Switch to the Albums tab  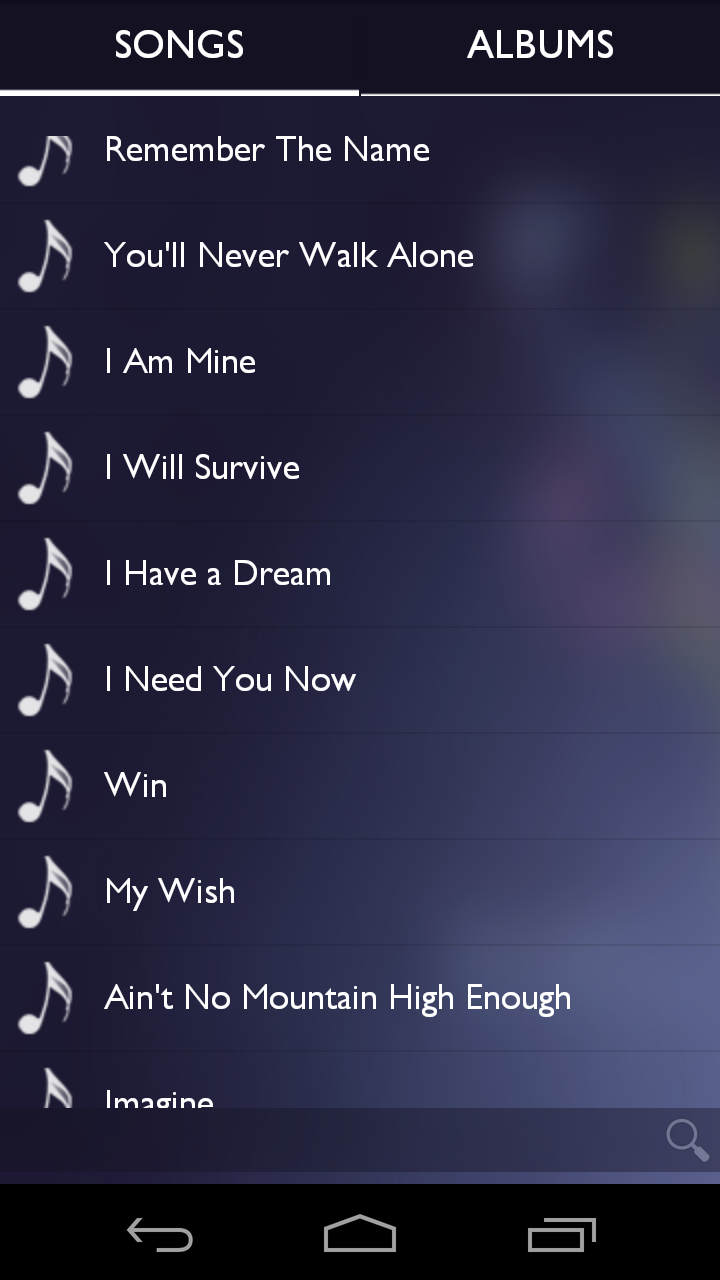[x=540, y=47]
